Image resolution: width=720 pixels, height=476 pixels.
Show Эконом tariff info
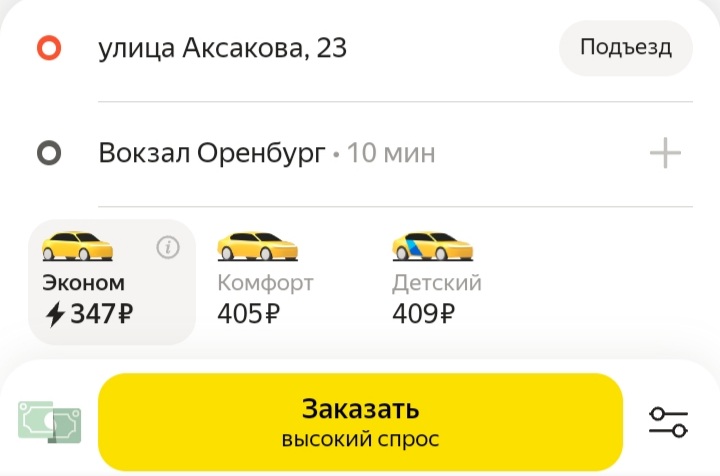168,248
